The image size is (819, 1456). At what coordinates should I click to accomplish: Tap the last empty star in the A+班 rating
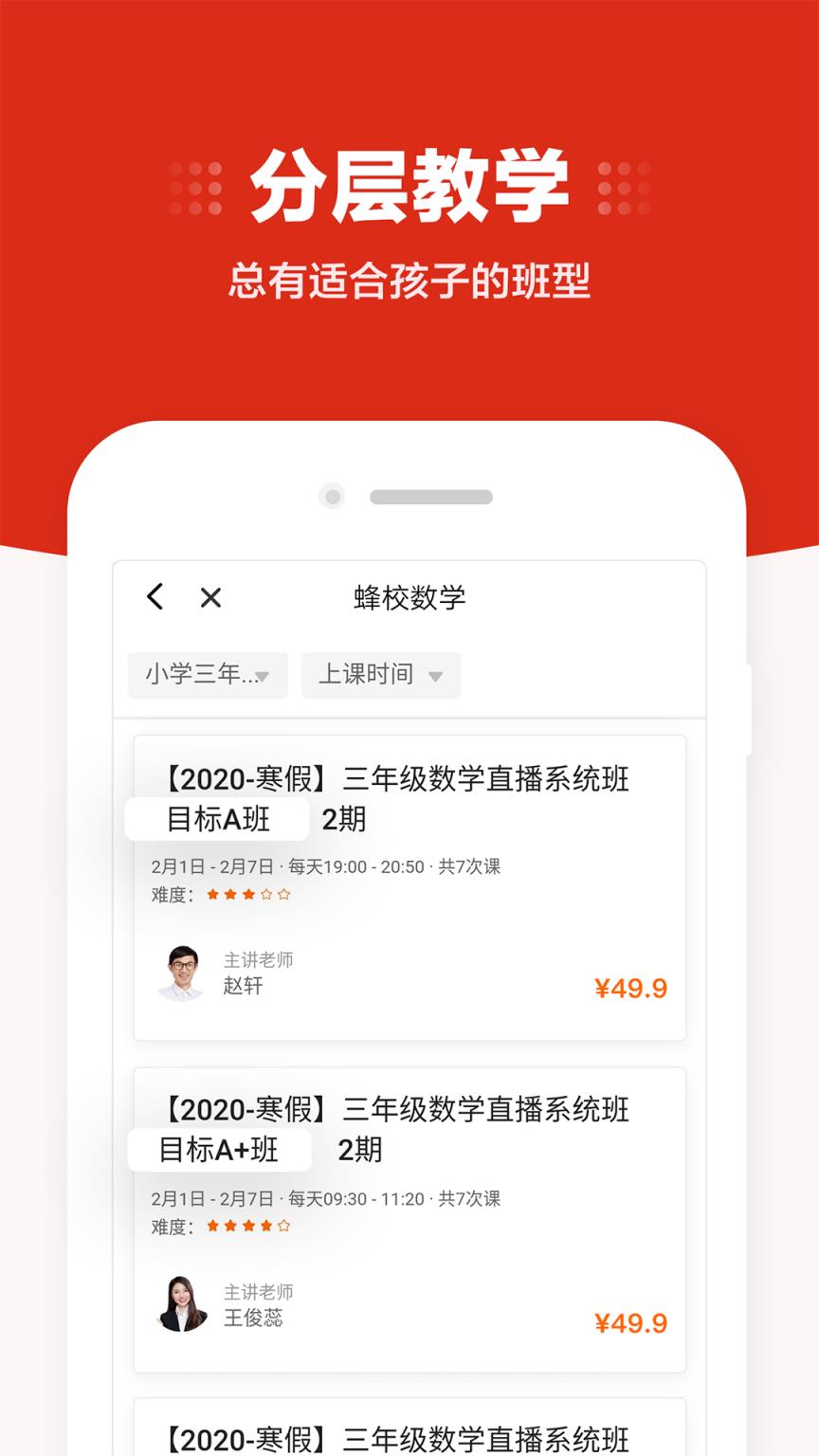[282, 1225]
